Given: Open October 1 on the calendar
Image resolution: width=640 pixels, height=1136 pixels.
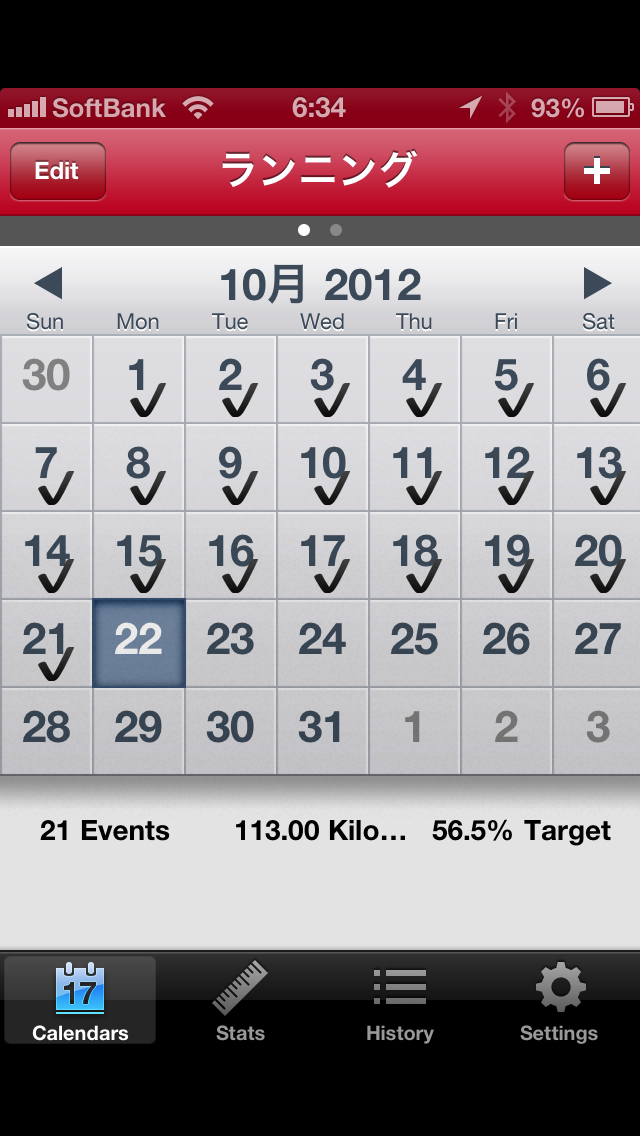Looking at the screenshot, I should tap(138, 380).
